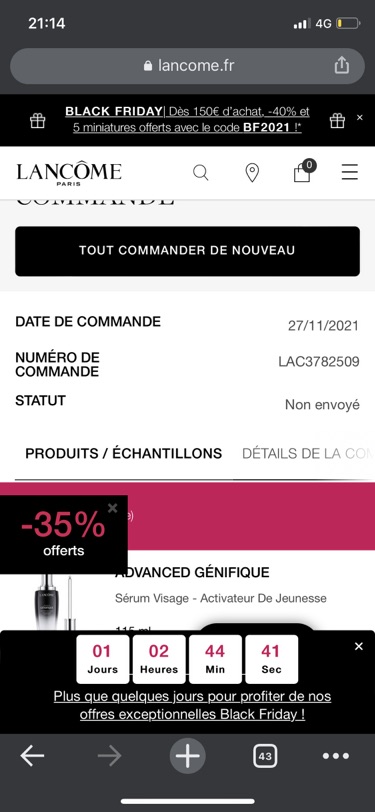Open the Black Friday BF2021 promo link
375x812 pixels.
(187, 119)
